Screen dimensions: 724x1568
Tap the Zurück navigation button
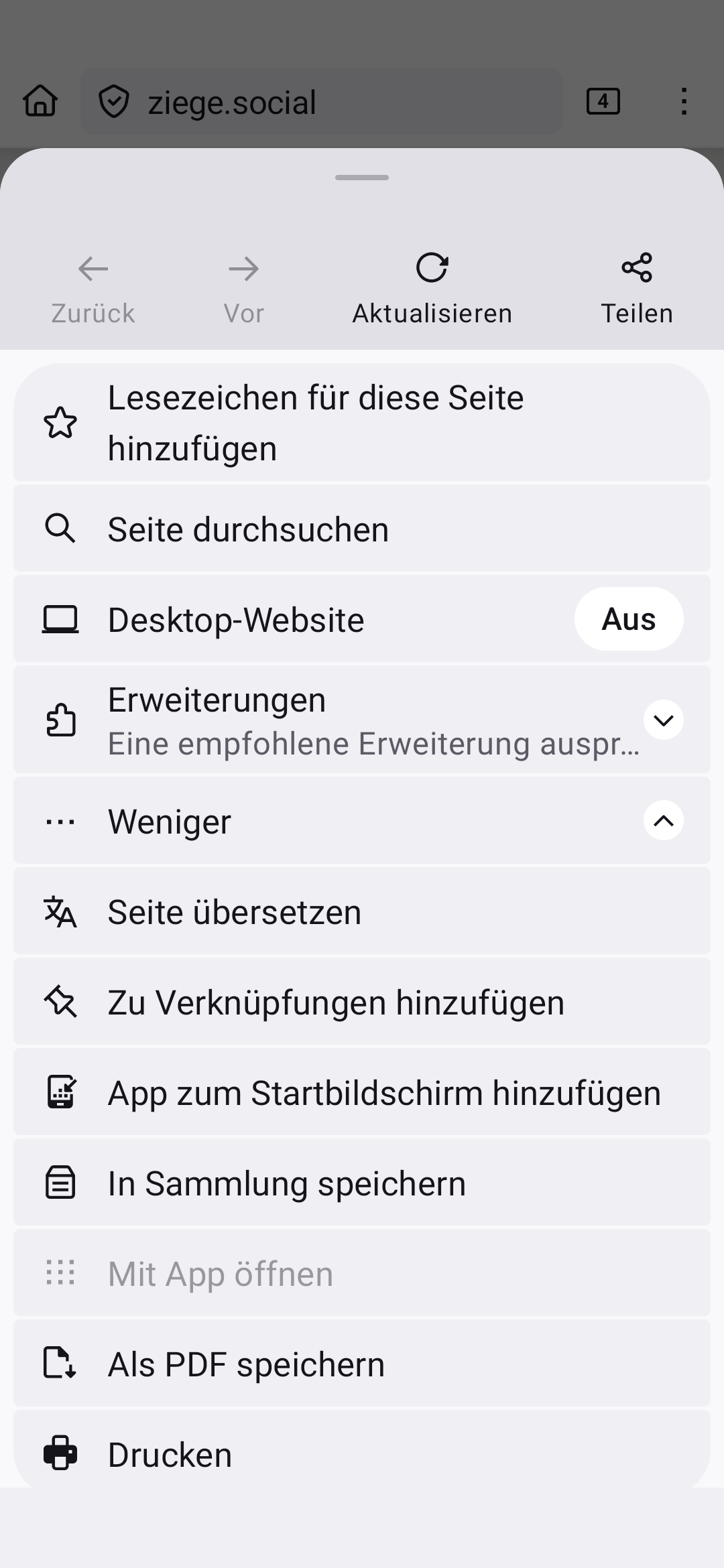(92, 285)
